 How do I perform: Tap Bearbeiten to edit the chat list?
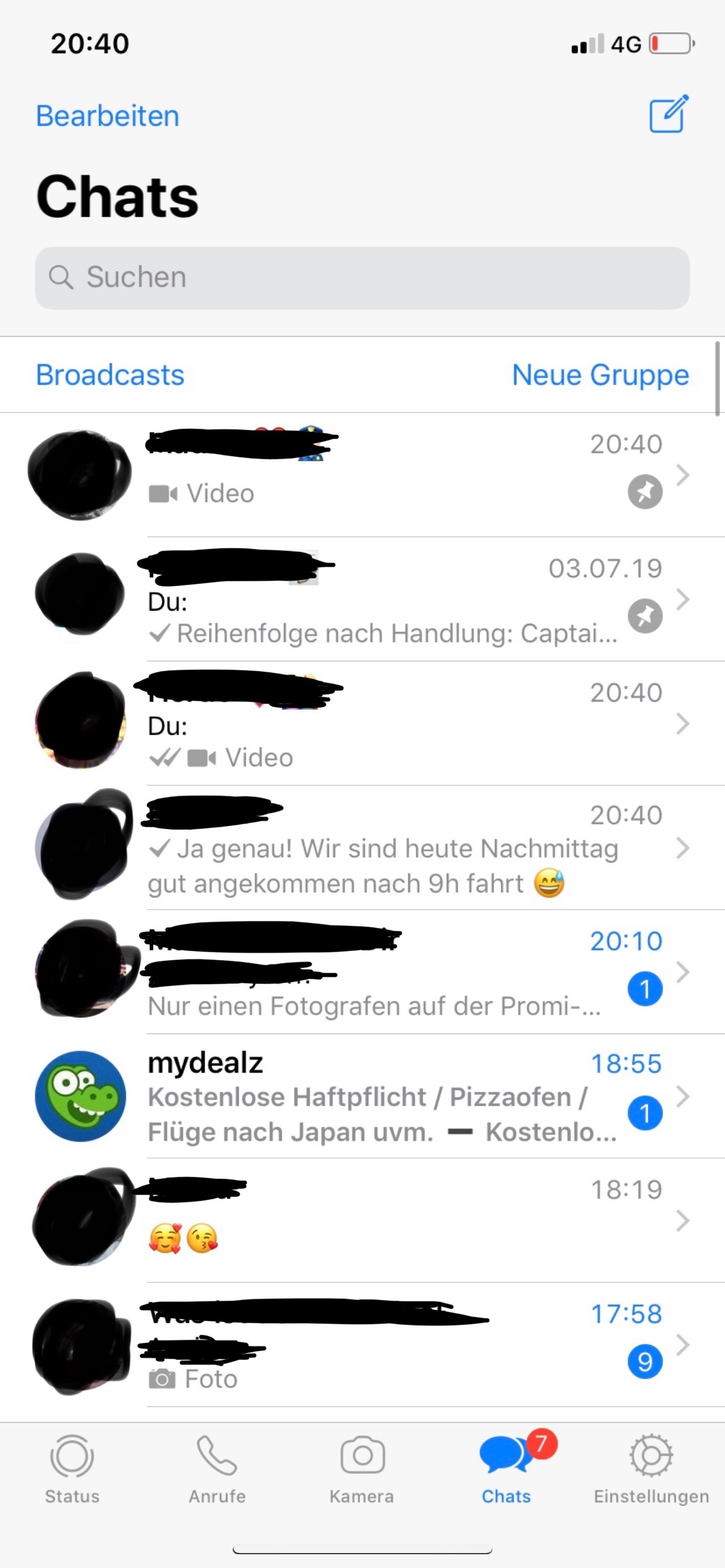coord(107,116)
